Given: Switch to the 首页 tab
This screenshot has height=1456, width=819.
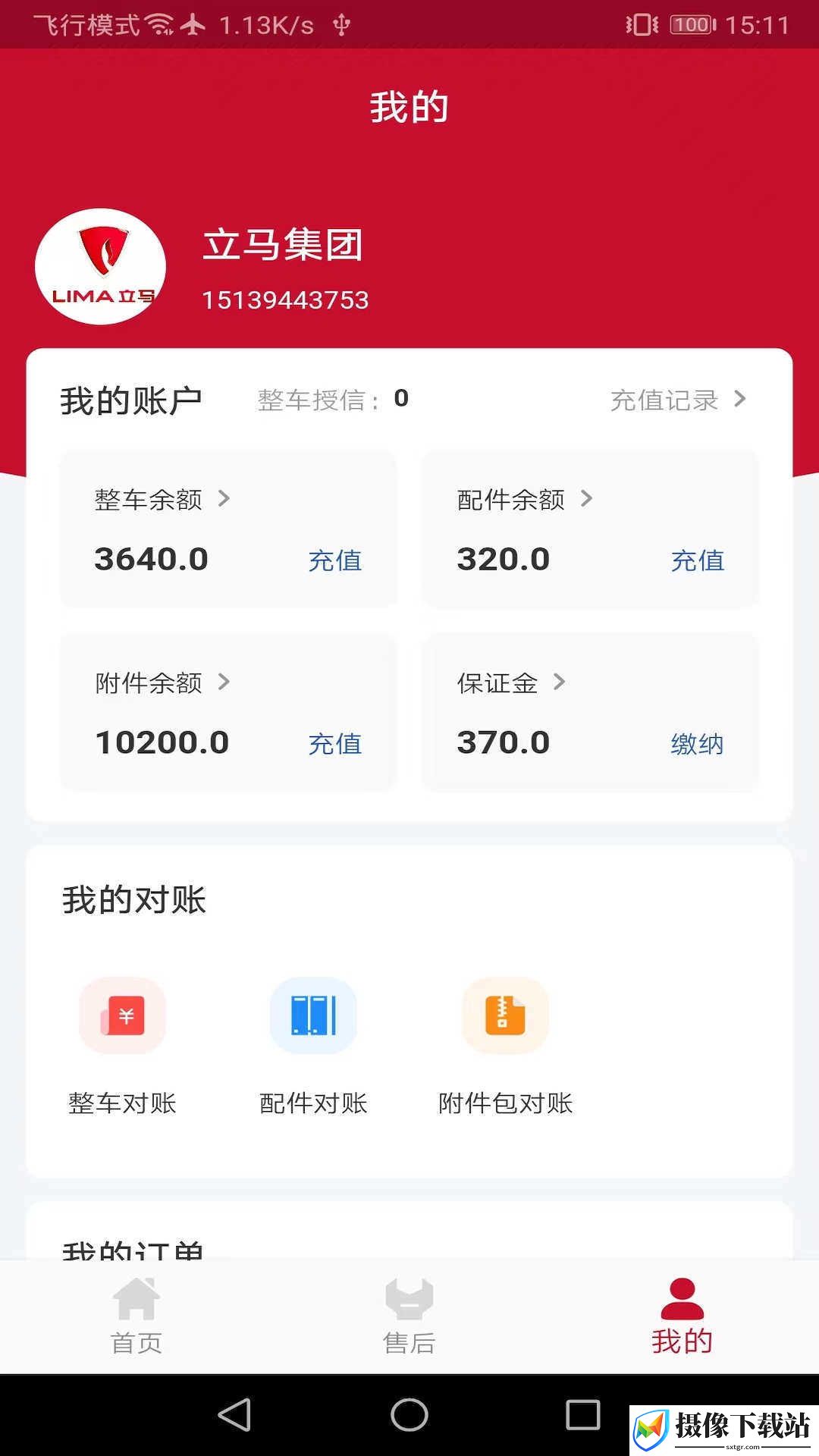Looking at the screenshot, I should tap(136, 1316).
